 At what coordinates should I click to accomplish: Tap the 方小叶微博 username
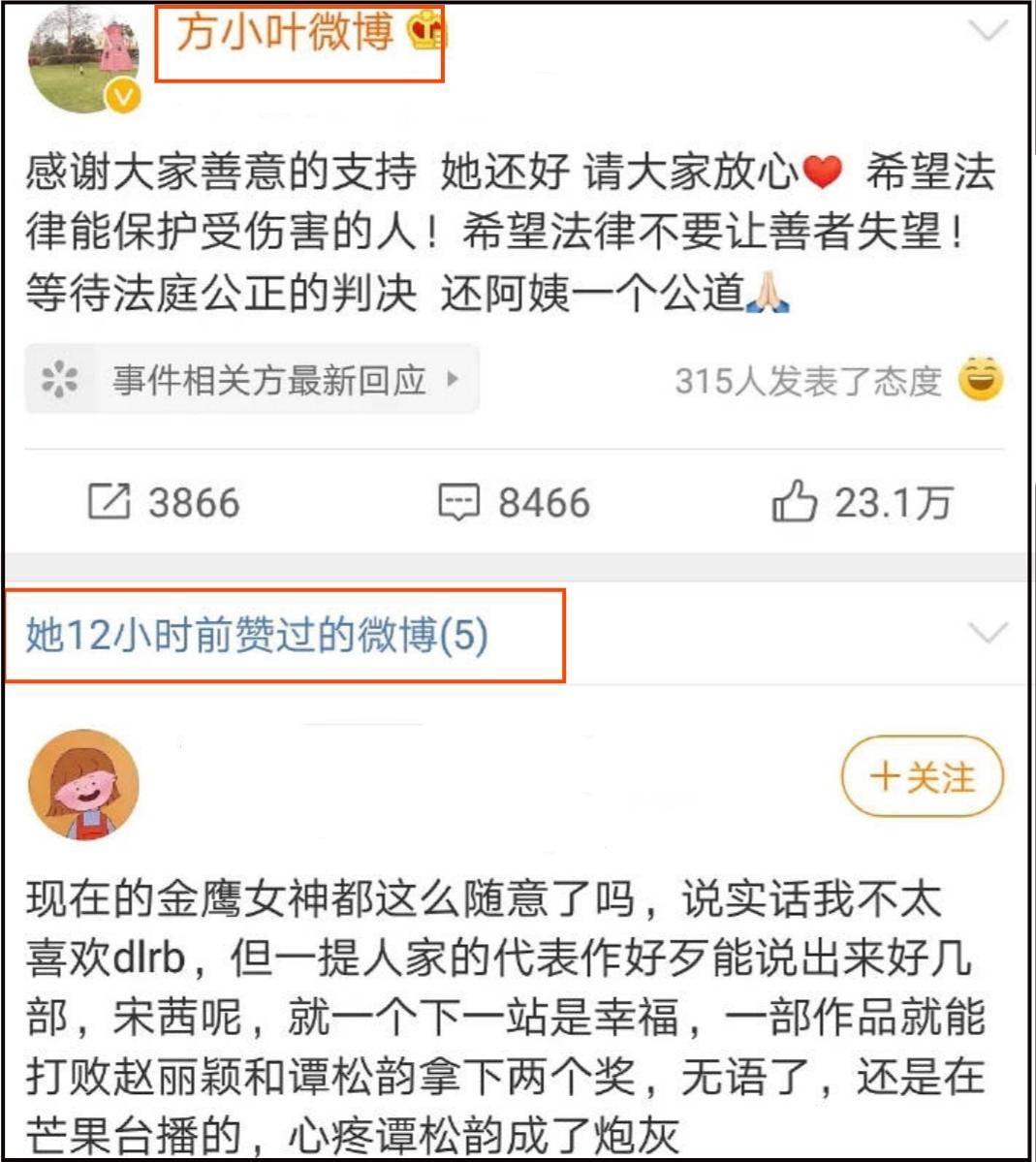[x=284, y=35]
